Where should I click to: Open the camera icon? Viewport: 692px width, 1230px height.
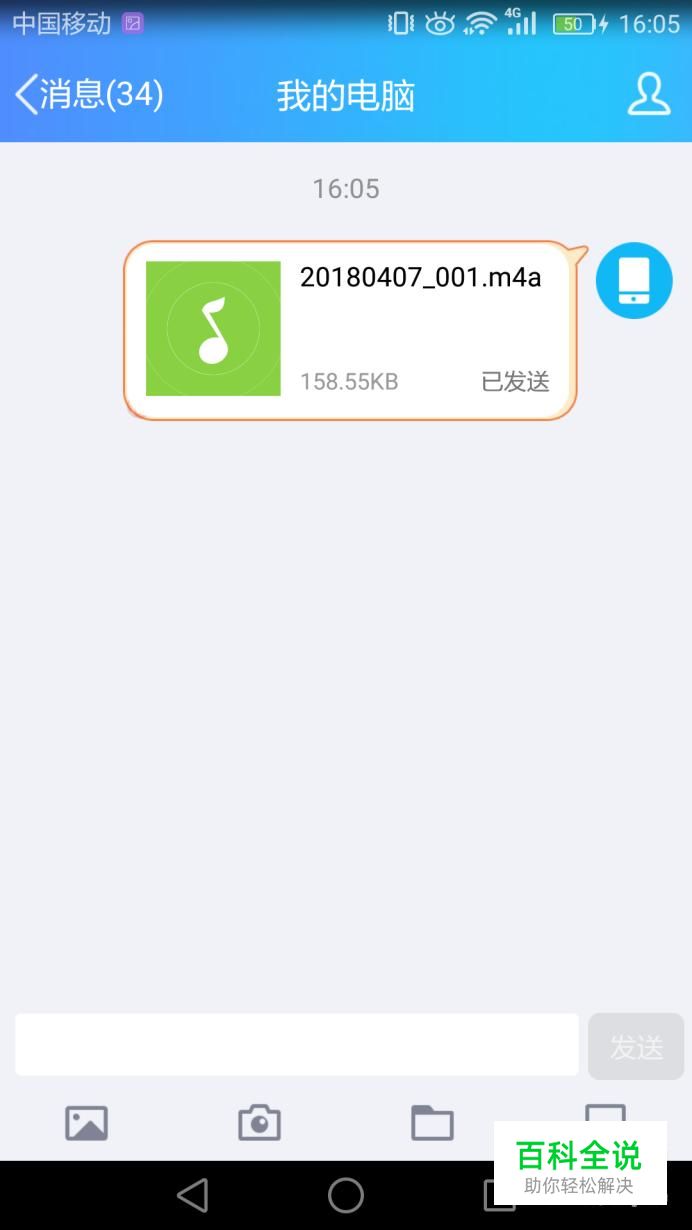(x=260, y=1123)
